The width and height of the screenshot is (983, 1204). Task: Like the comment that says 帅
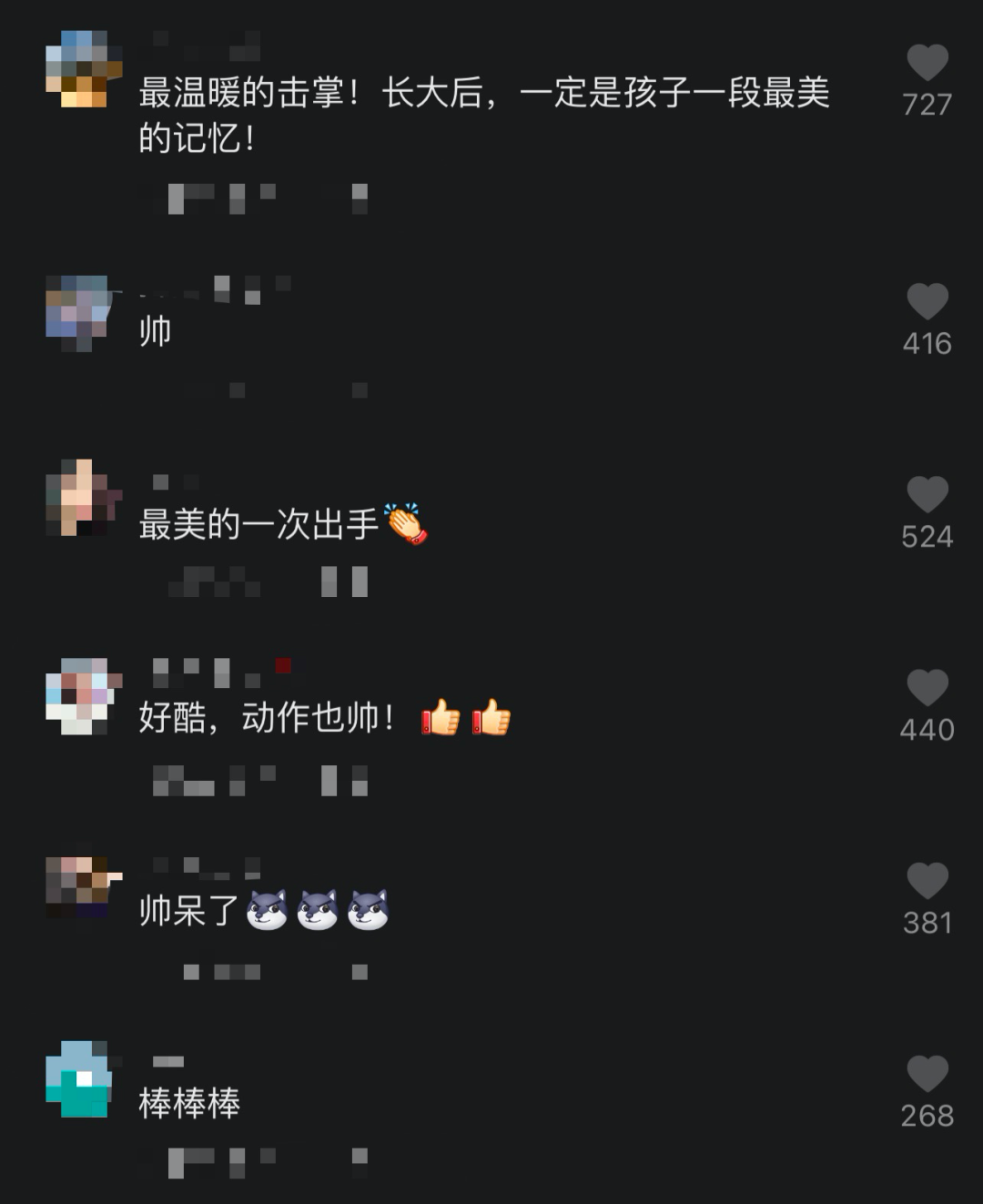coord(927,302)
